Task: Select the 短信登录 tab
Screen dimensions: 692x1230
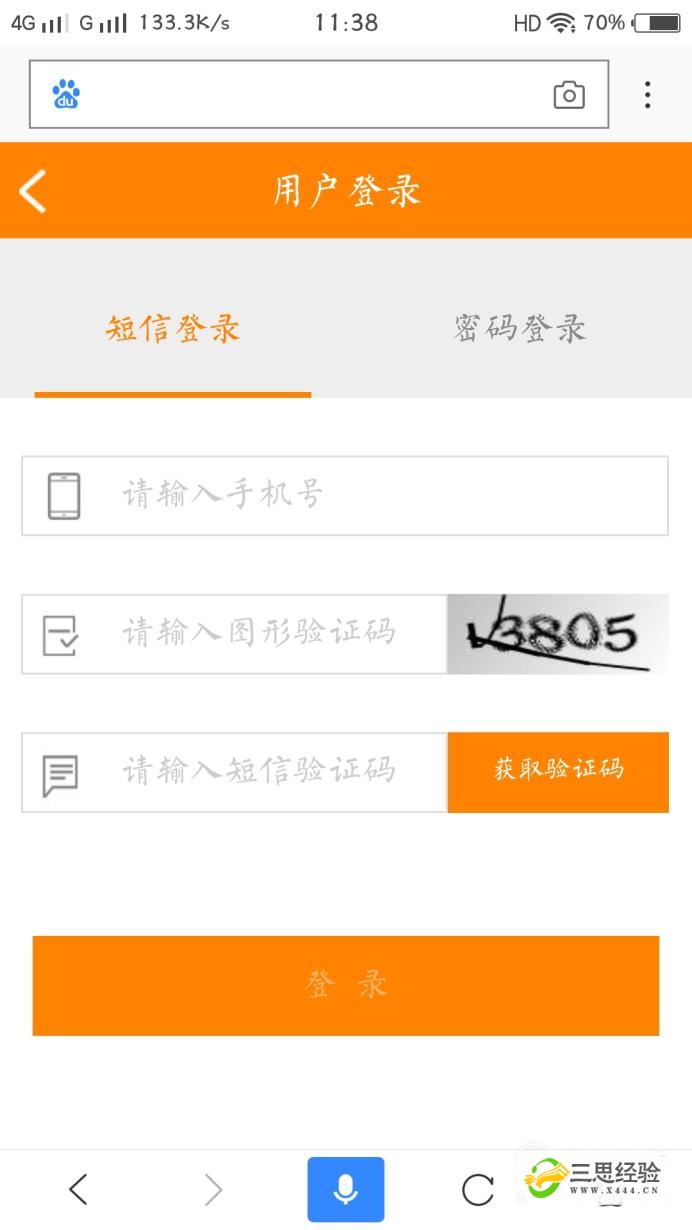Action: point(173,328)
